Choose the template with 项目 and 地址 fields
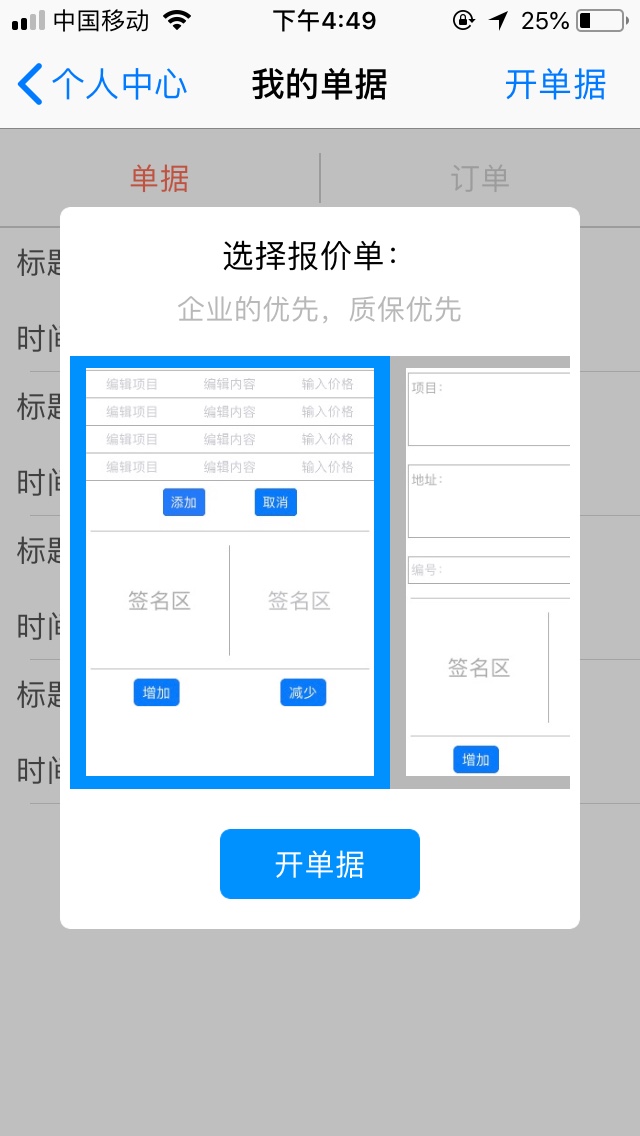This screenshot has height=1136, width=640. point(488,572)
